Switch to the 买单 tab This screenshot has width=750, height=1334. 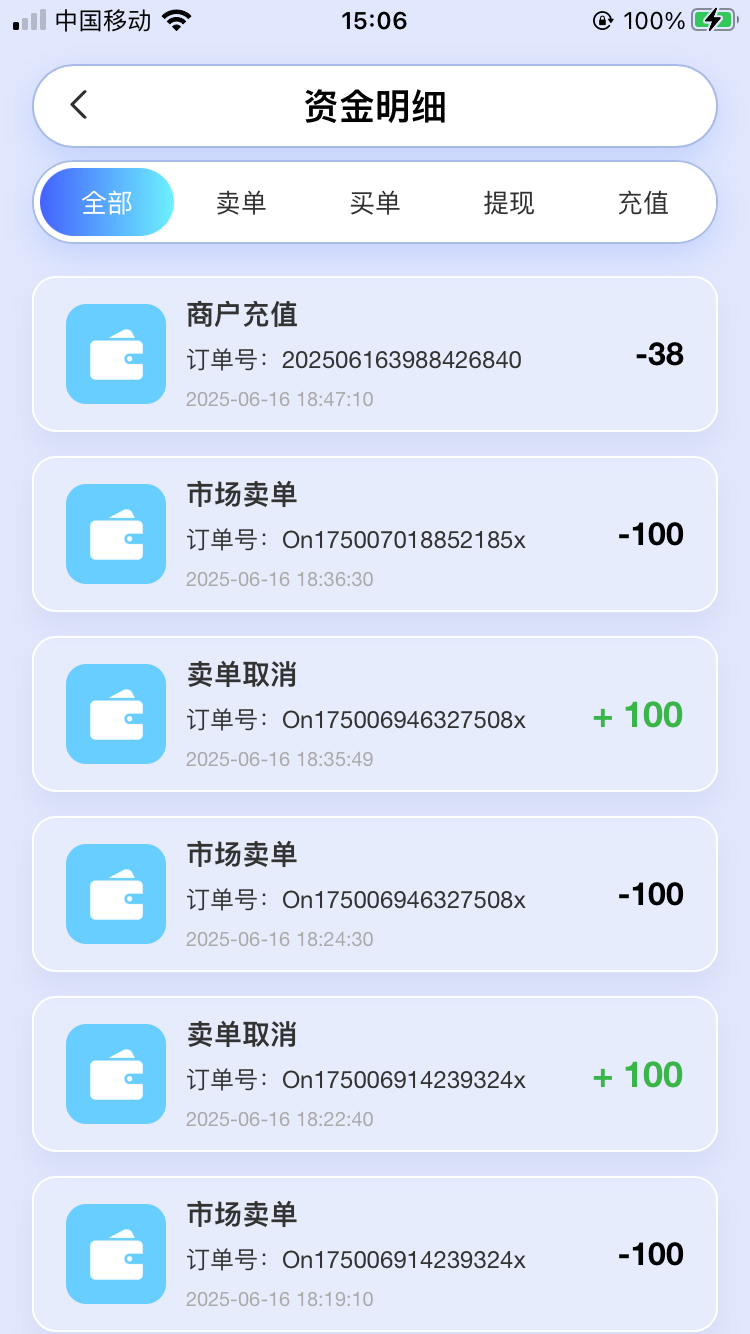click(375, 203)
